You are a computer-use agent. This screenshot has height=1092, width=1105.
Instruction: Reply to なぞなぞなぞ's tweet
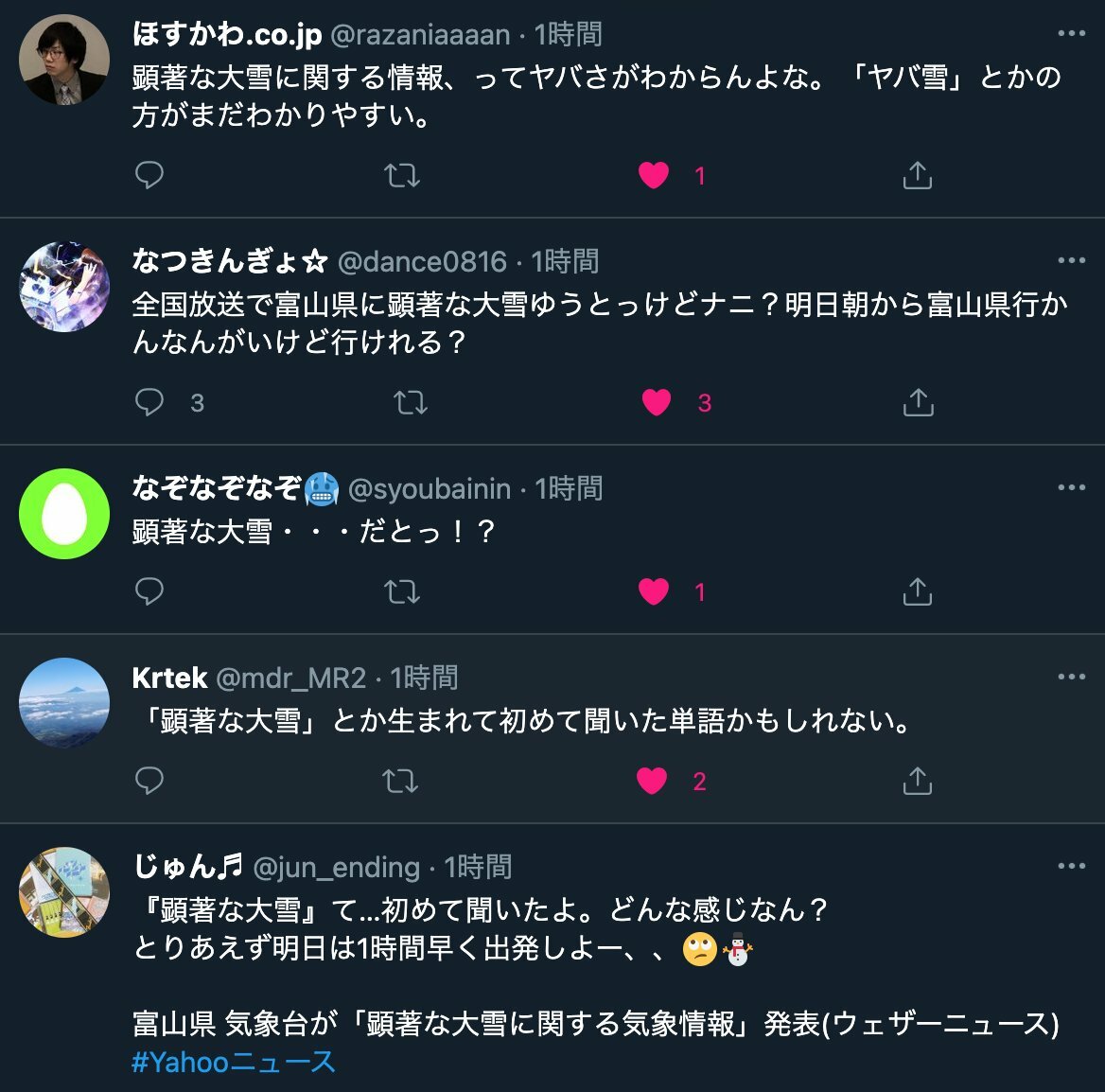click(x=149, y=591)
